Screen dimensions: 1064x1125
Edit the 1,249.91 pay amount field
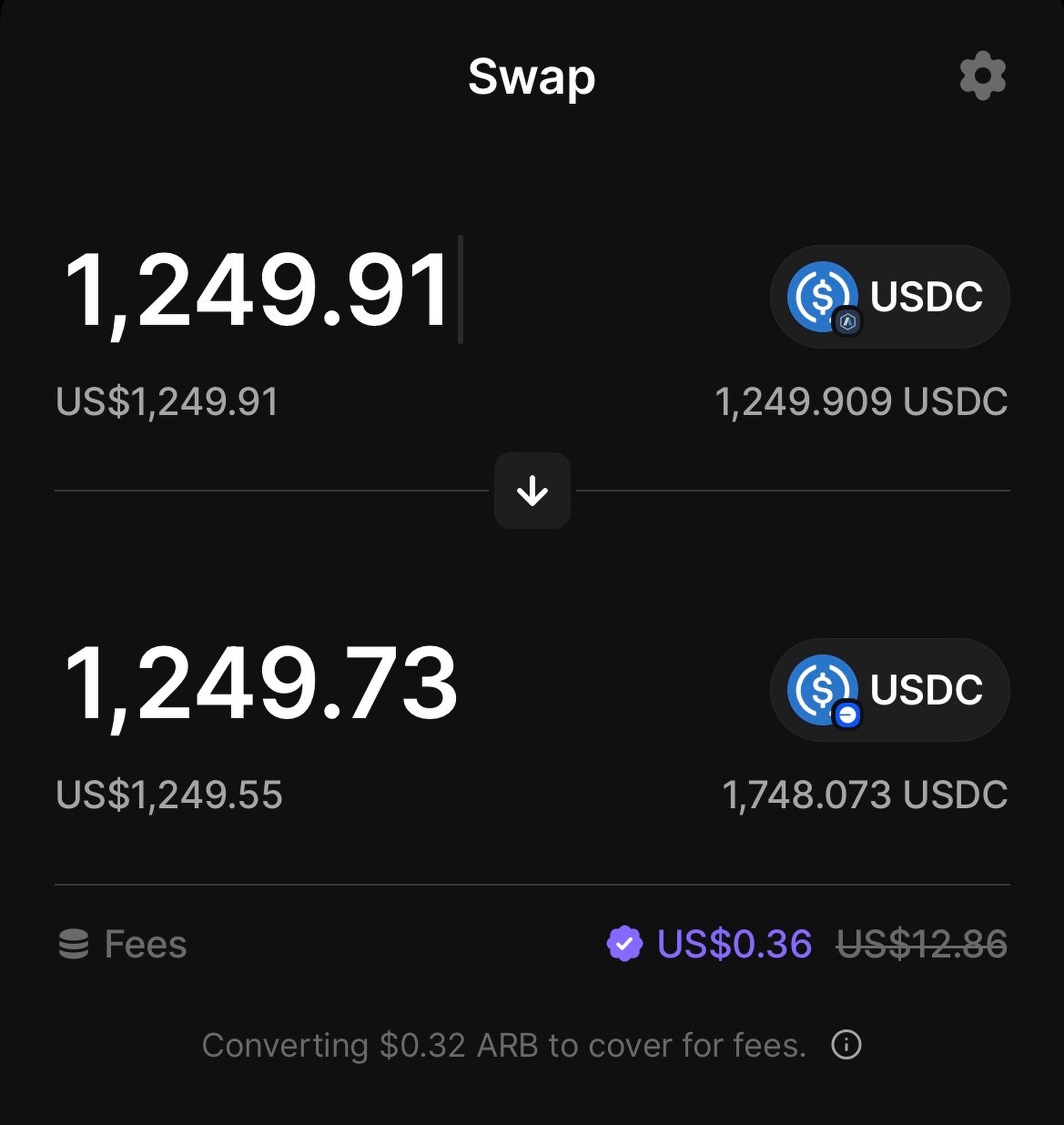(x=258, y=290)
